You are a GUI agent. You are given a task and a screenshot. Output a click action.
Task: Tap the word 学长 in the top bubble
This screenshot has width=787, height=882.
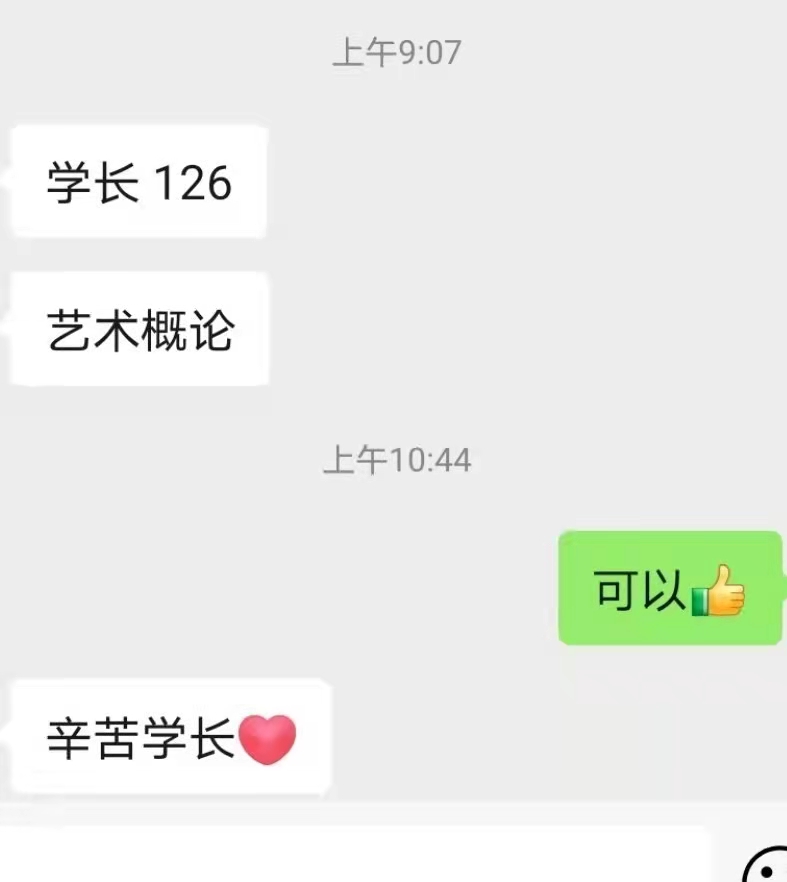tap(92, 182)
